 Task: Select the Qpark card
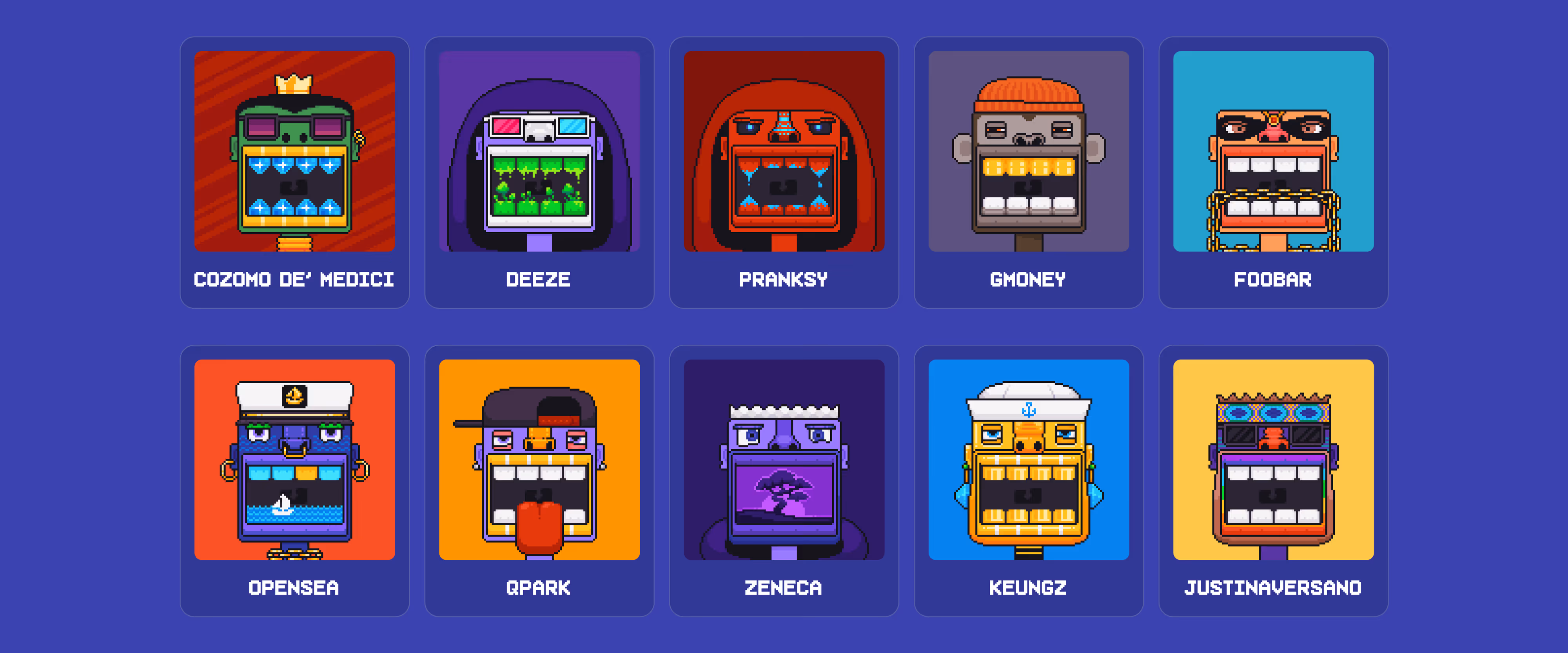539,480
